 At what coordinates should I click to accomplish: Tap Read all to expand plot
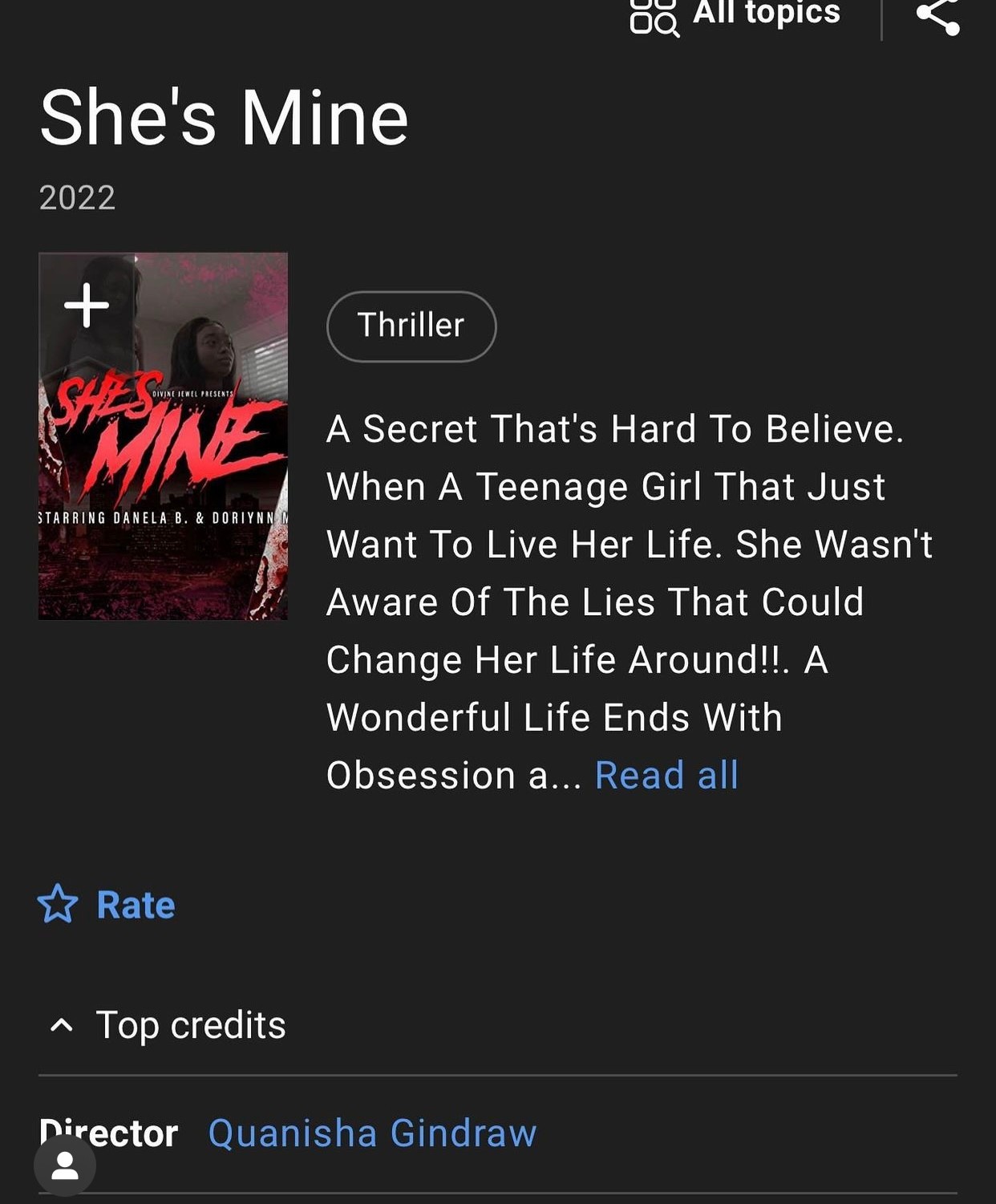[x=666, y=775]
